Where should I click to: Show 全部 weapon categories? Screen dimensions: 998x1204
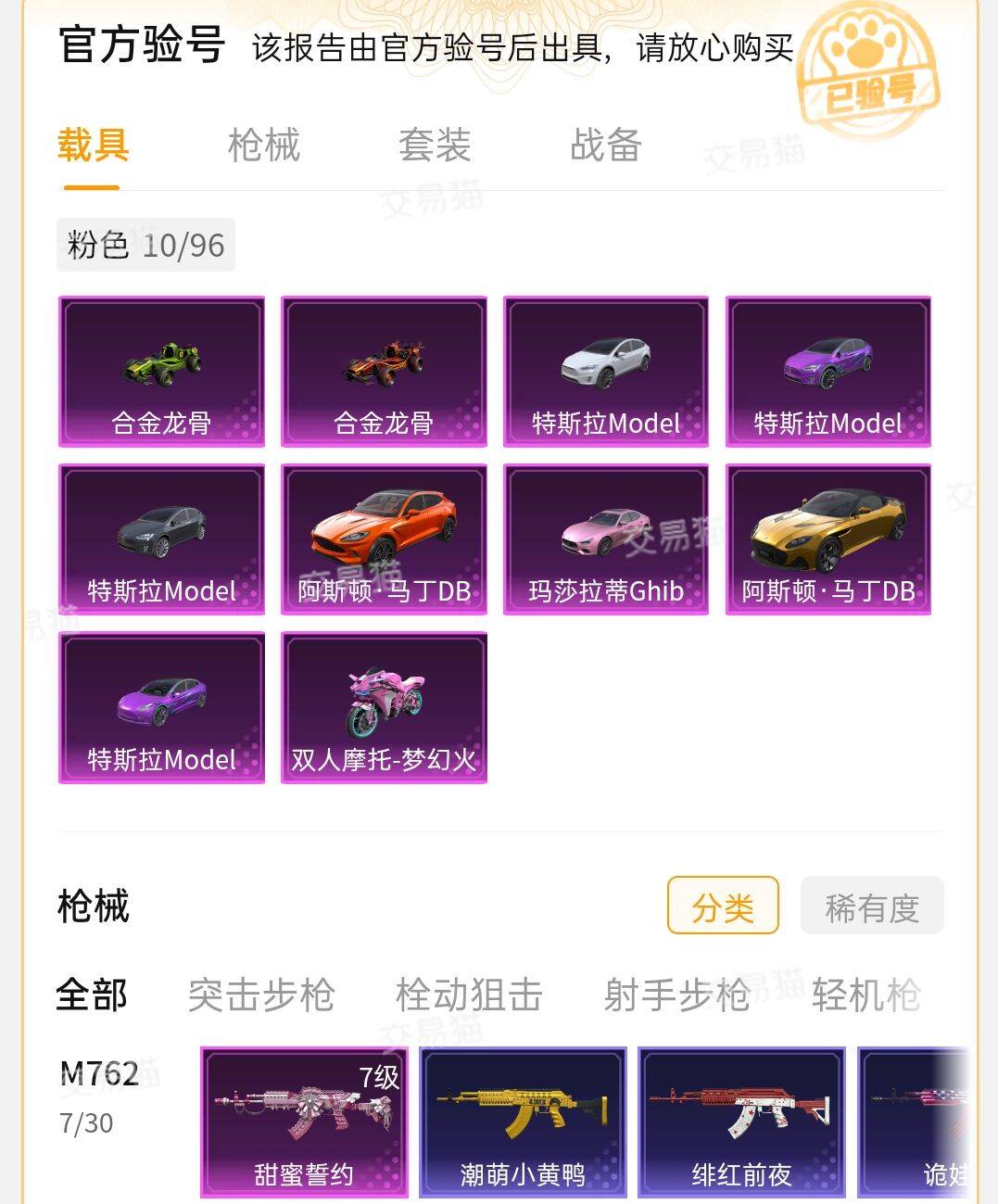(92, 995)
